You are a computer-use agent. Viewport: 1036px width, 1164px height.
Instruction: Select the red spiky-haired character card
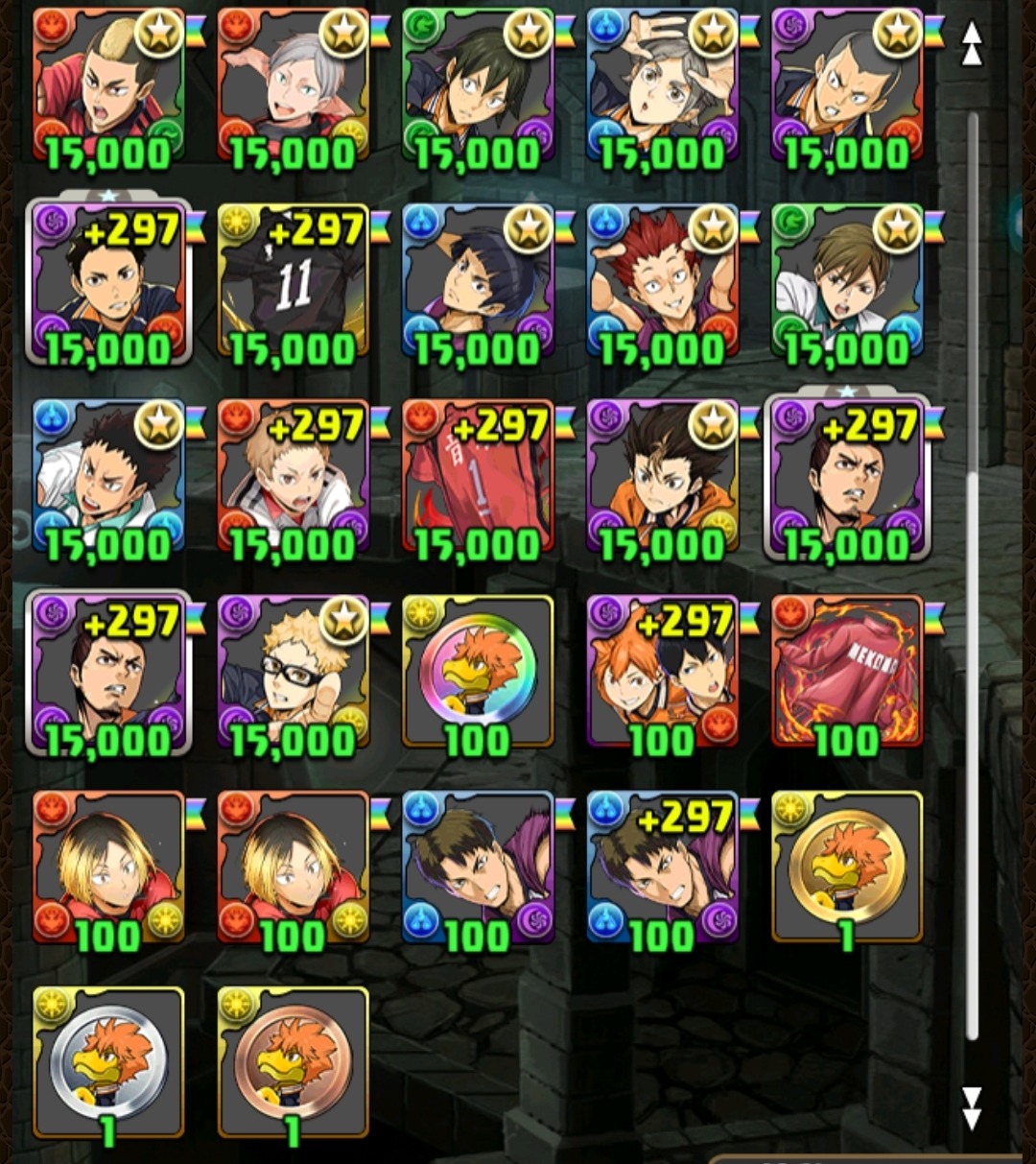(662, 285)
